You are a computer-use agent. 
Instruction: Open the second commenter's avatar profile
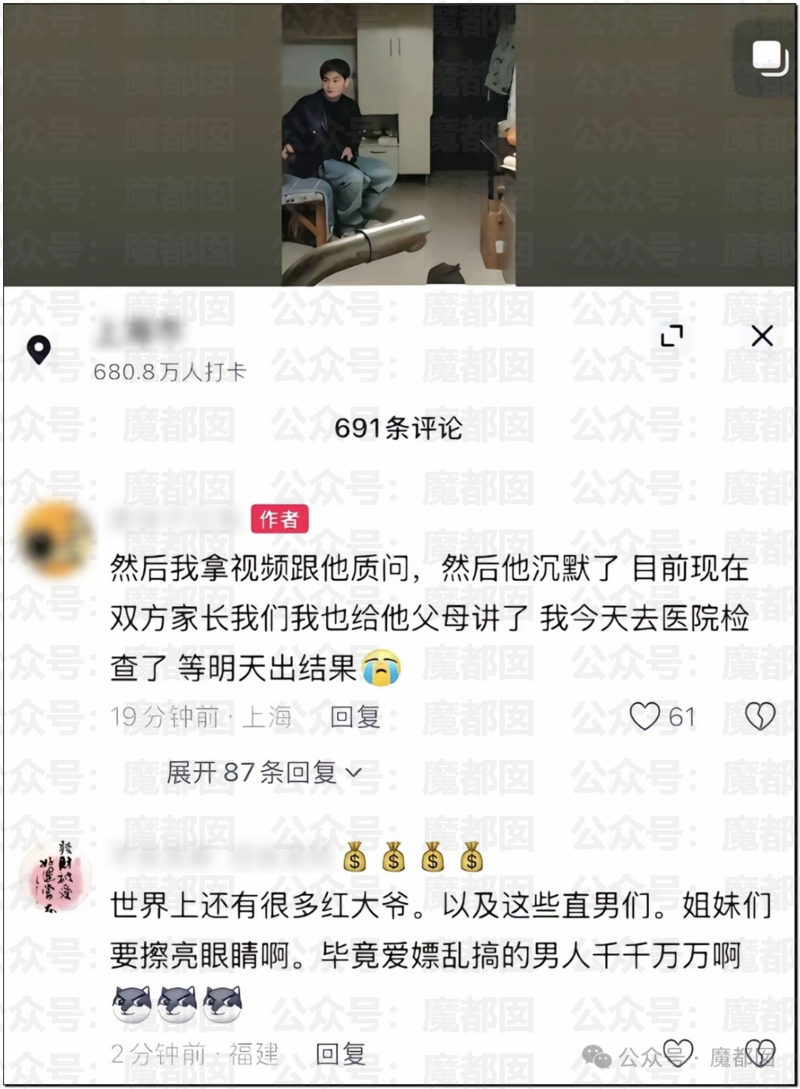coord(56,879)
